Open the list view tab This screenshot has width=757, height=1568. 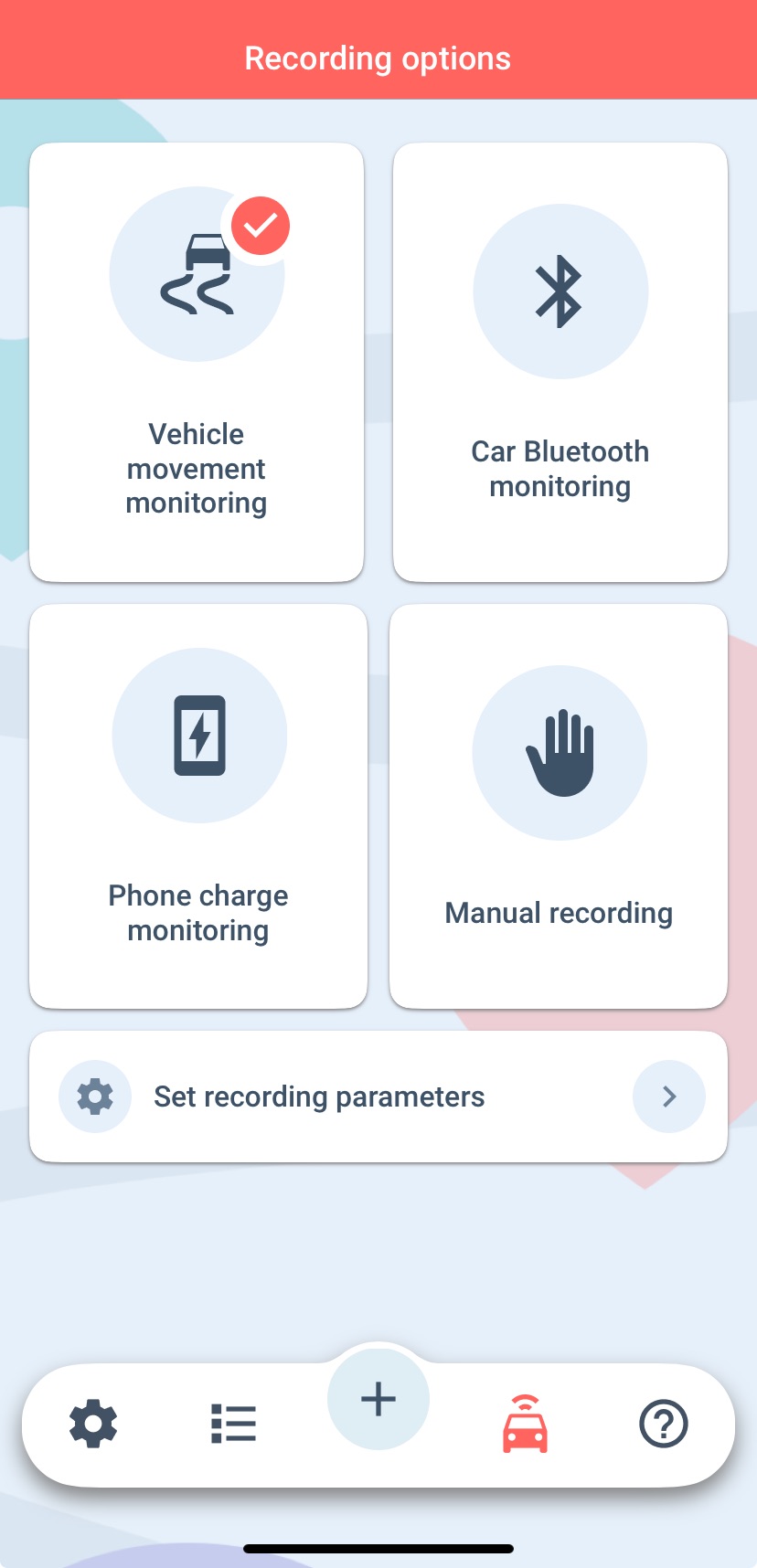pos(234,1424)
